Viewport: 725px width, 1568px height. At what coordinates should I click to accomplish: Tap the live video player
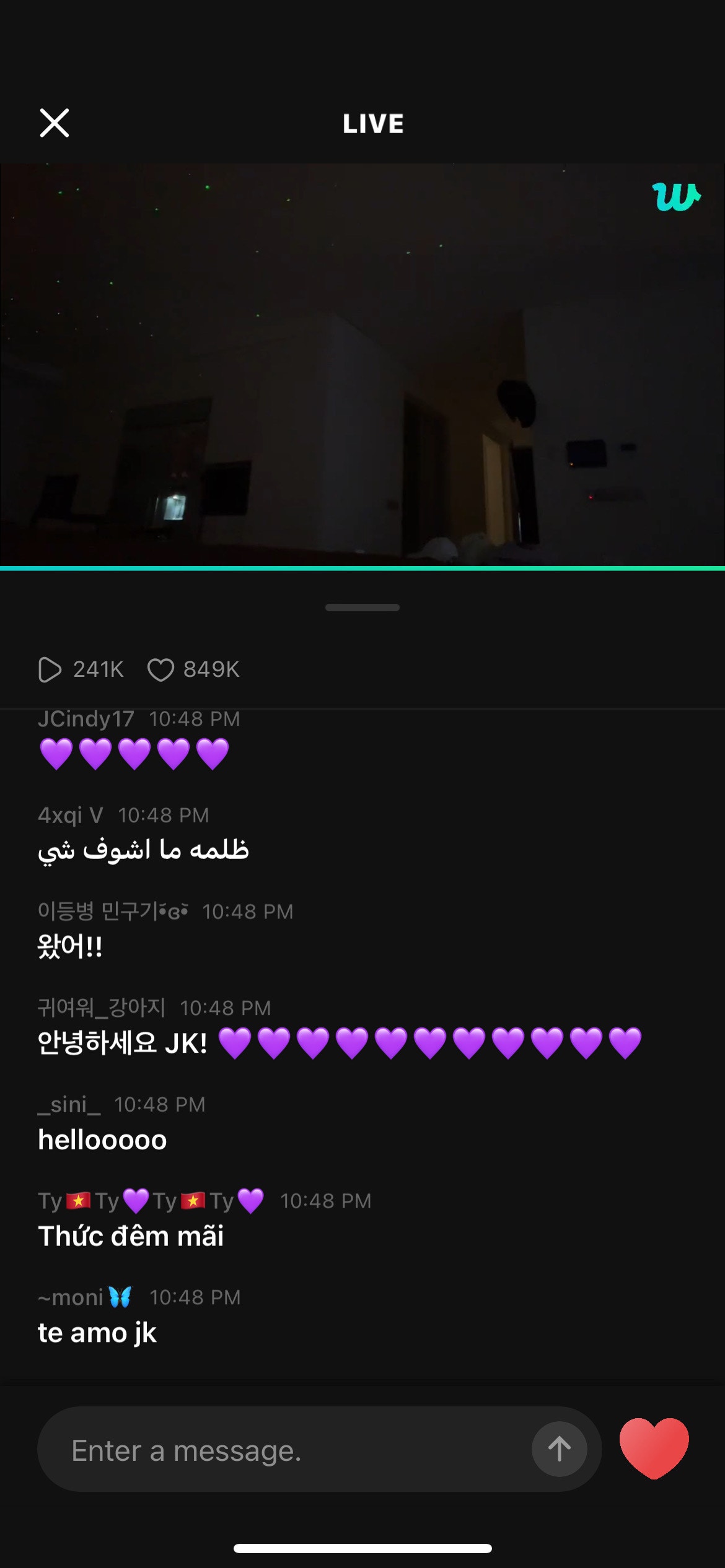(x=362, y=365)
